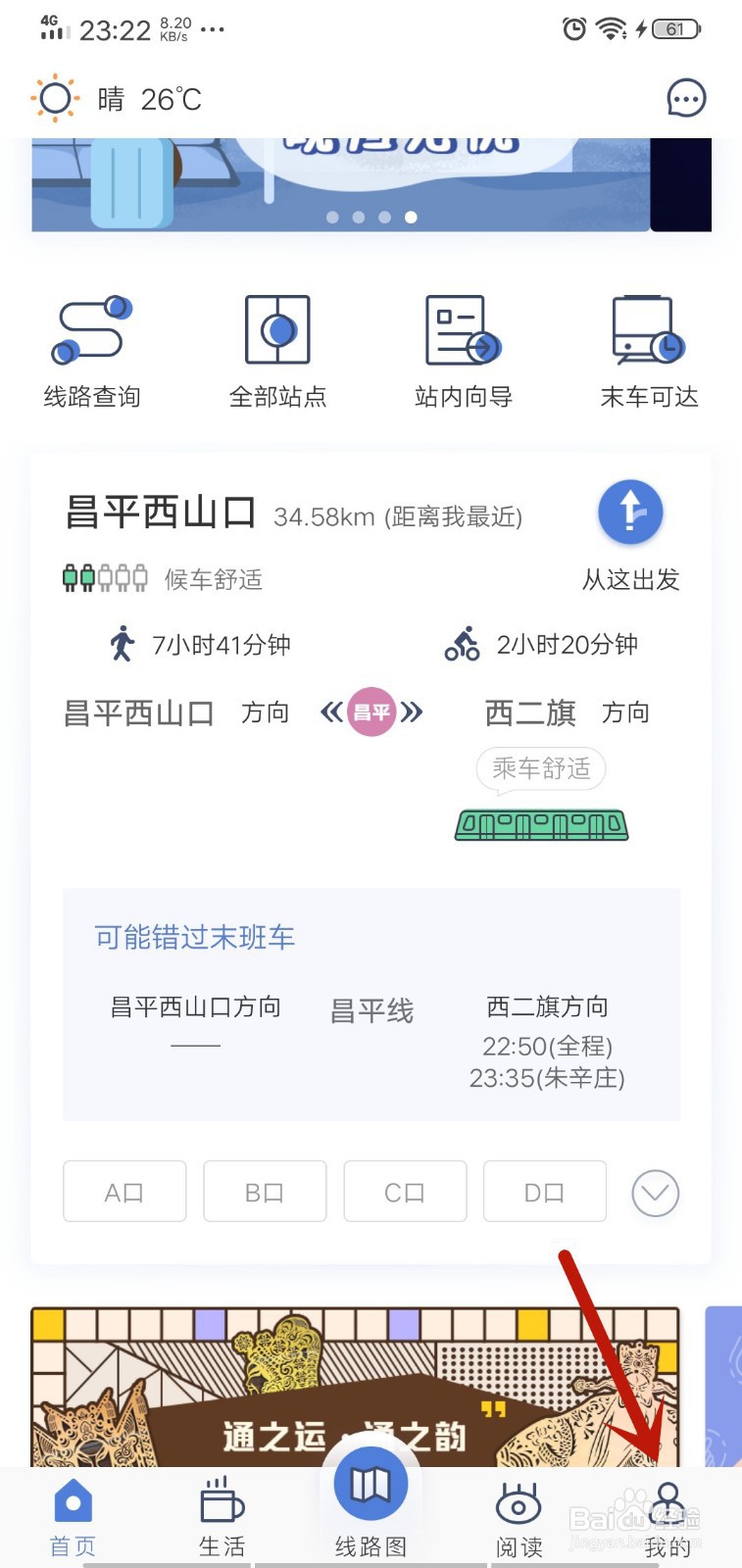Open the message feedback icon top right

pyautogui.click(x=685, y=98)
